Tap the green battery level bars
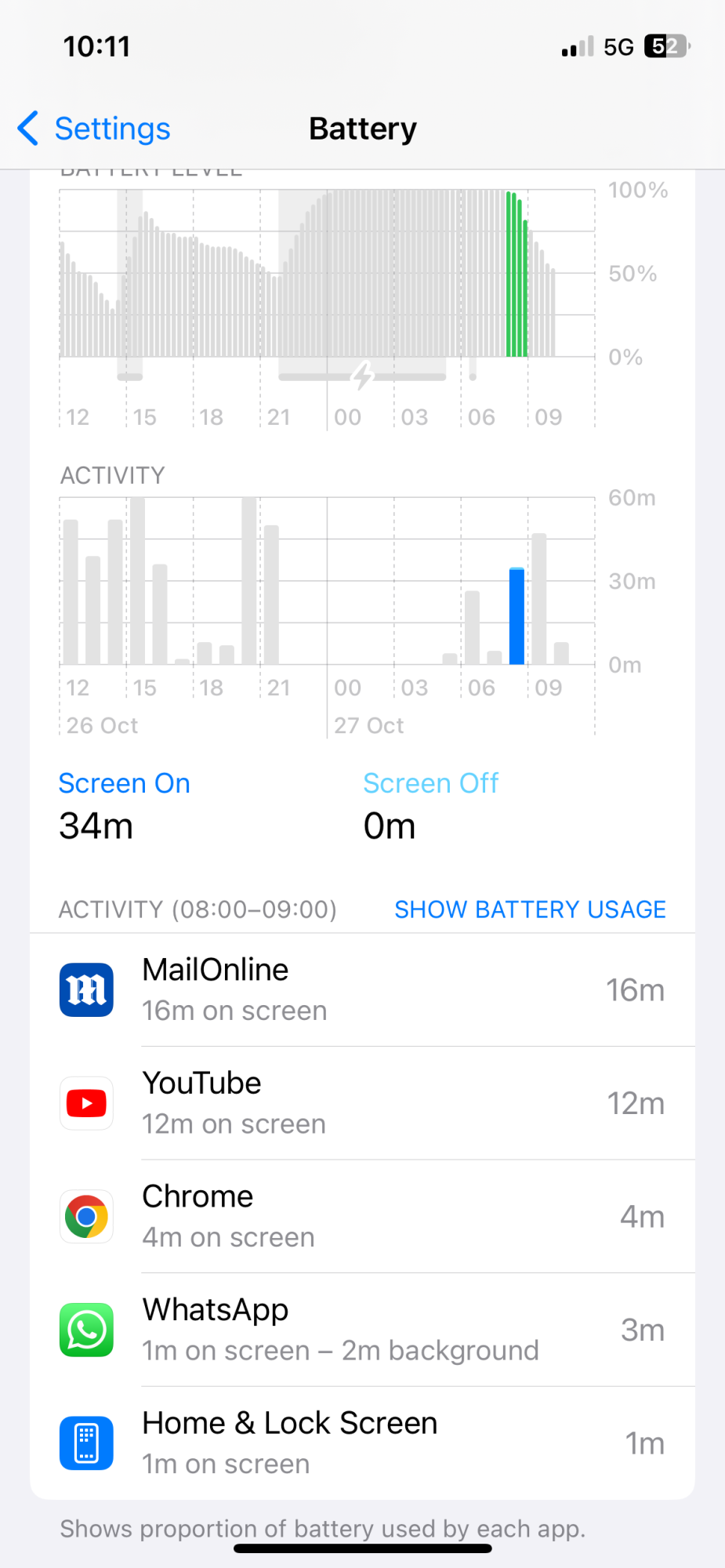 tap(517, 274)
